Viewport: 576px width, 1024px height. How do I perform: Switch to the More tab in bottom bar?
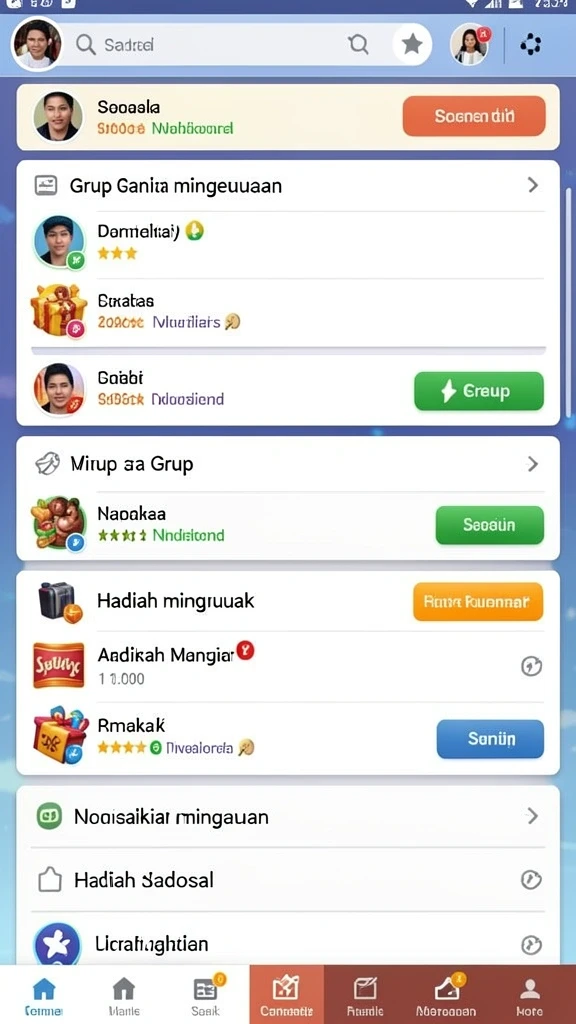point(530,996)
